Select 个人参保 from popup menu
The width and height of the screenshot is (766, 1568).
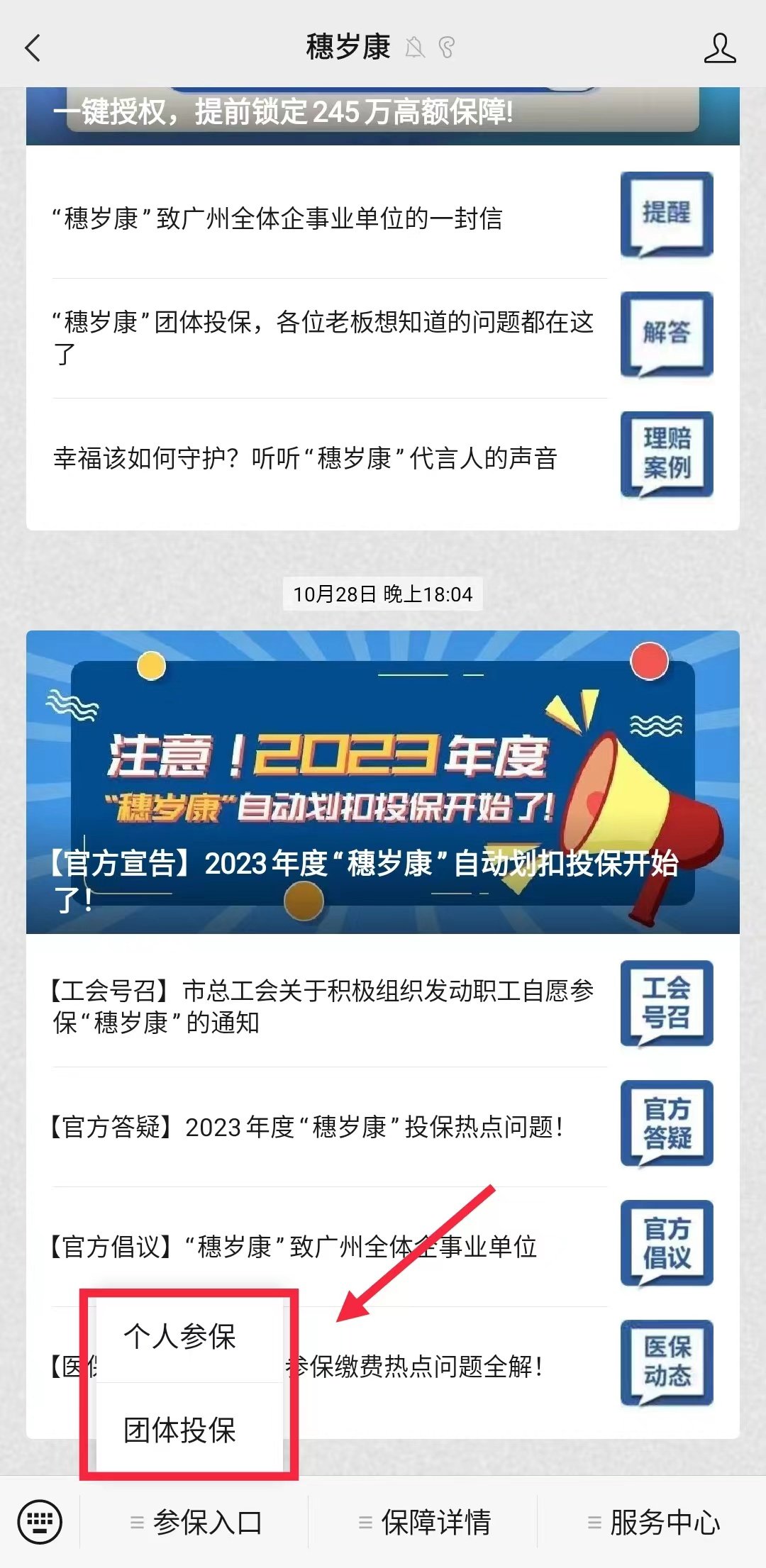click(x=179, y=1336)
